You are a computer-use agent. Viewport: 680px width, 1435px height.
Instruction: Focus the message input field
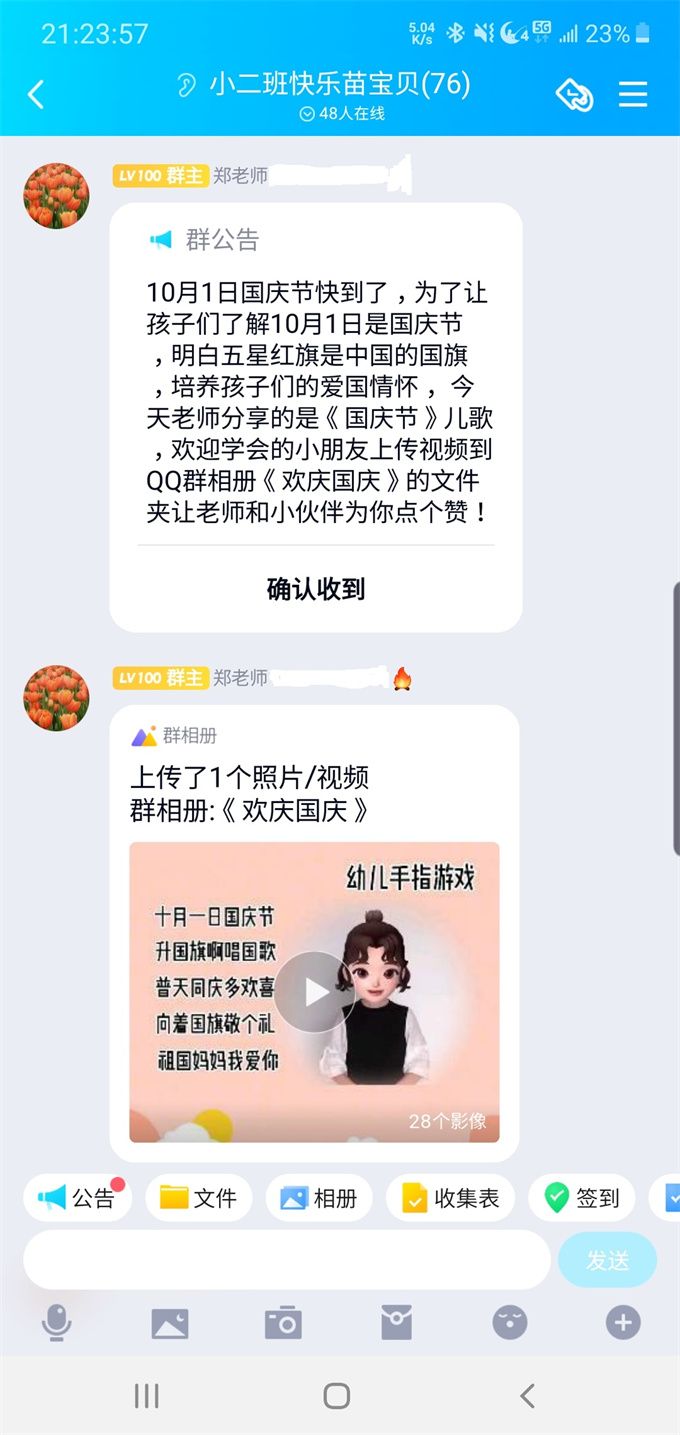tap(287, 1260)
